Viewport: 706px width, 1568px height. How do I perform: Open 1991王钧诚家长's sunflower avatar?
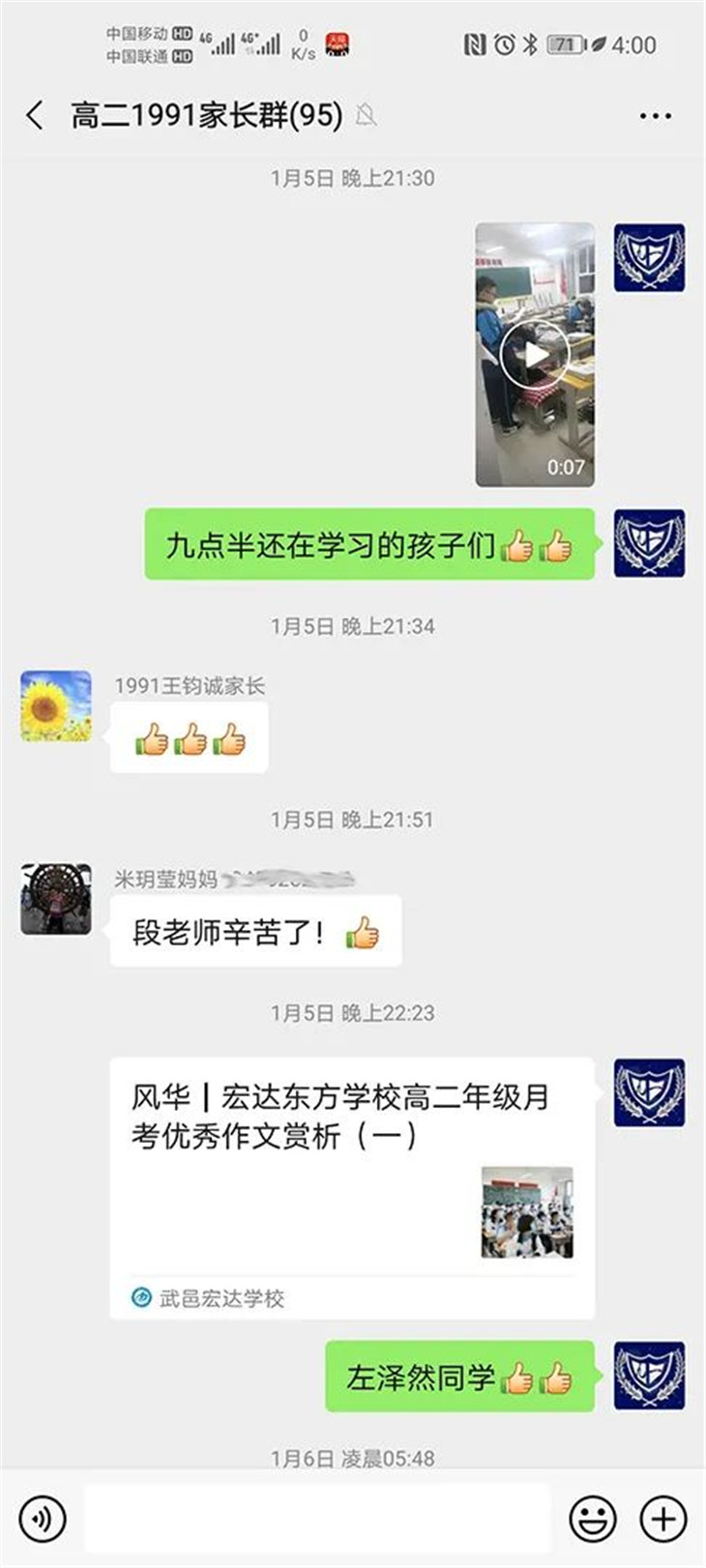point(56,706)
